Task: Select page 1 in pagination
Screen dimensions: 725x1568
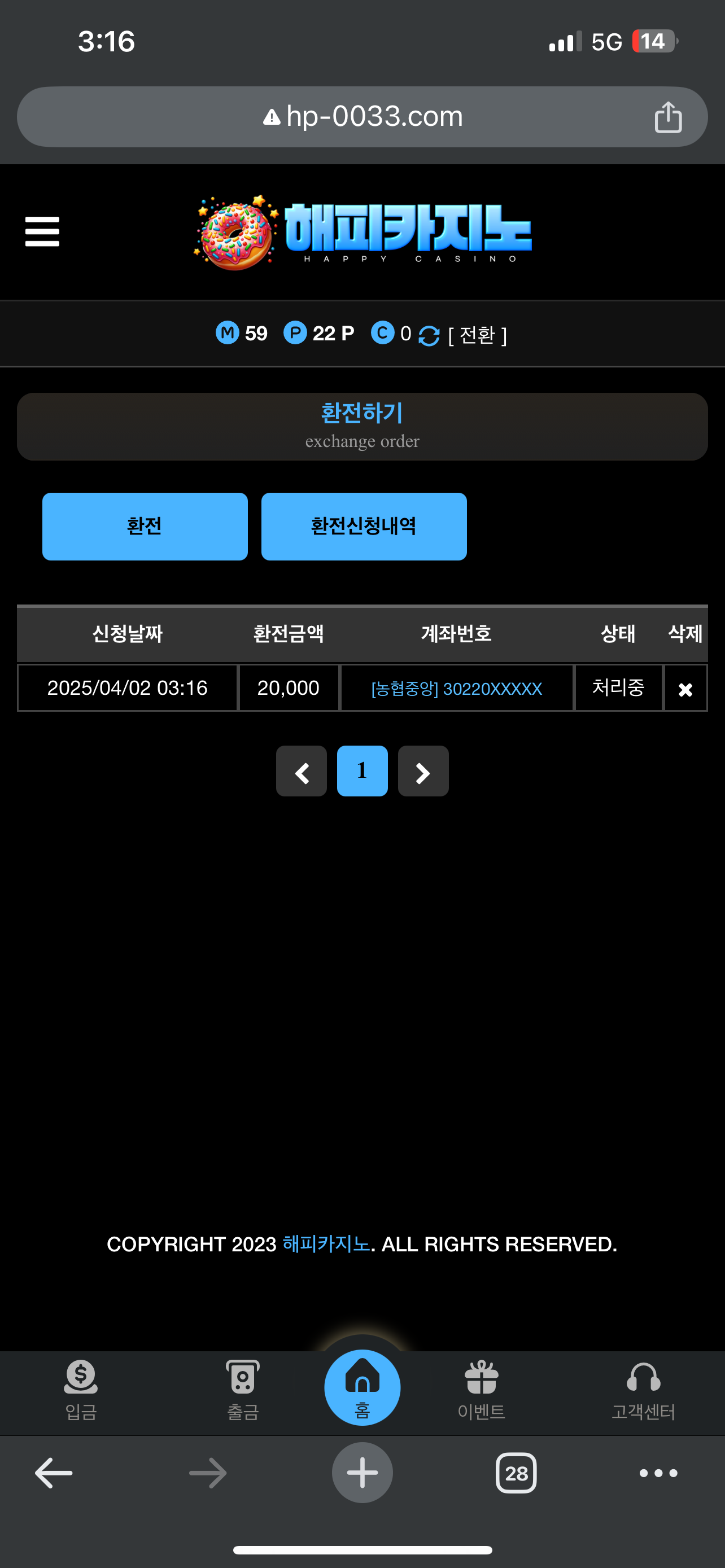Action: pyautogui.click(x=362, y=771)
